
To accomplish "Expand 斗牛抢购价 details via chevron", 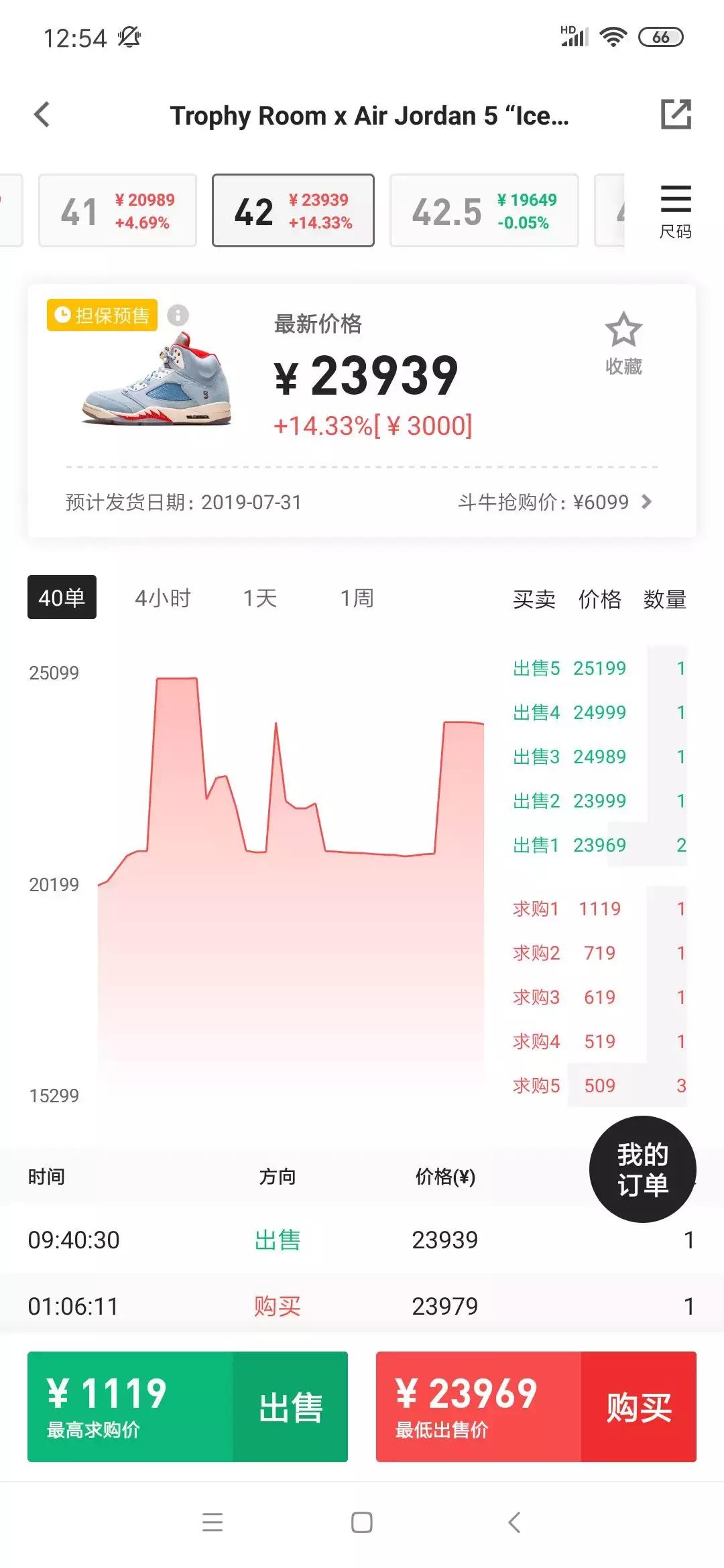I will click(646, 502).
